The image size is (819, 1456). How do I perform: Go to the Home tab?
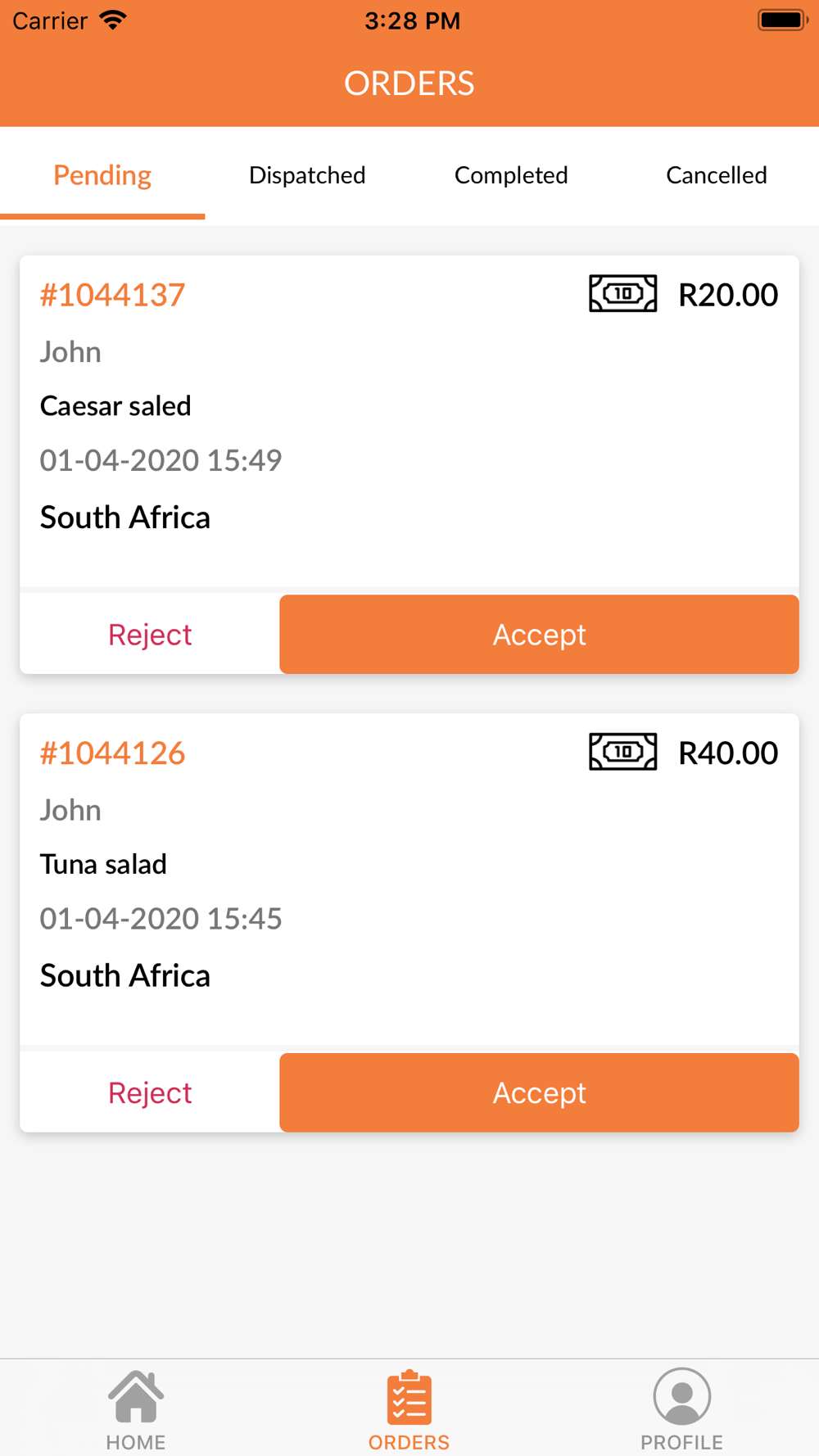click(136, 1409)
